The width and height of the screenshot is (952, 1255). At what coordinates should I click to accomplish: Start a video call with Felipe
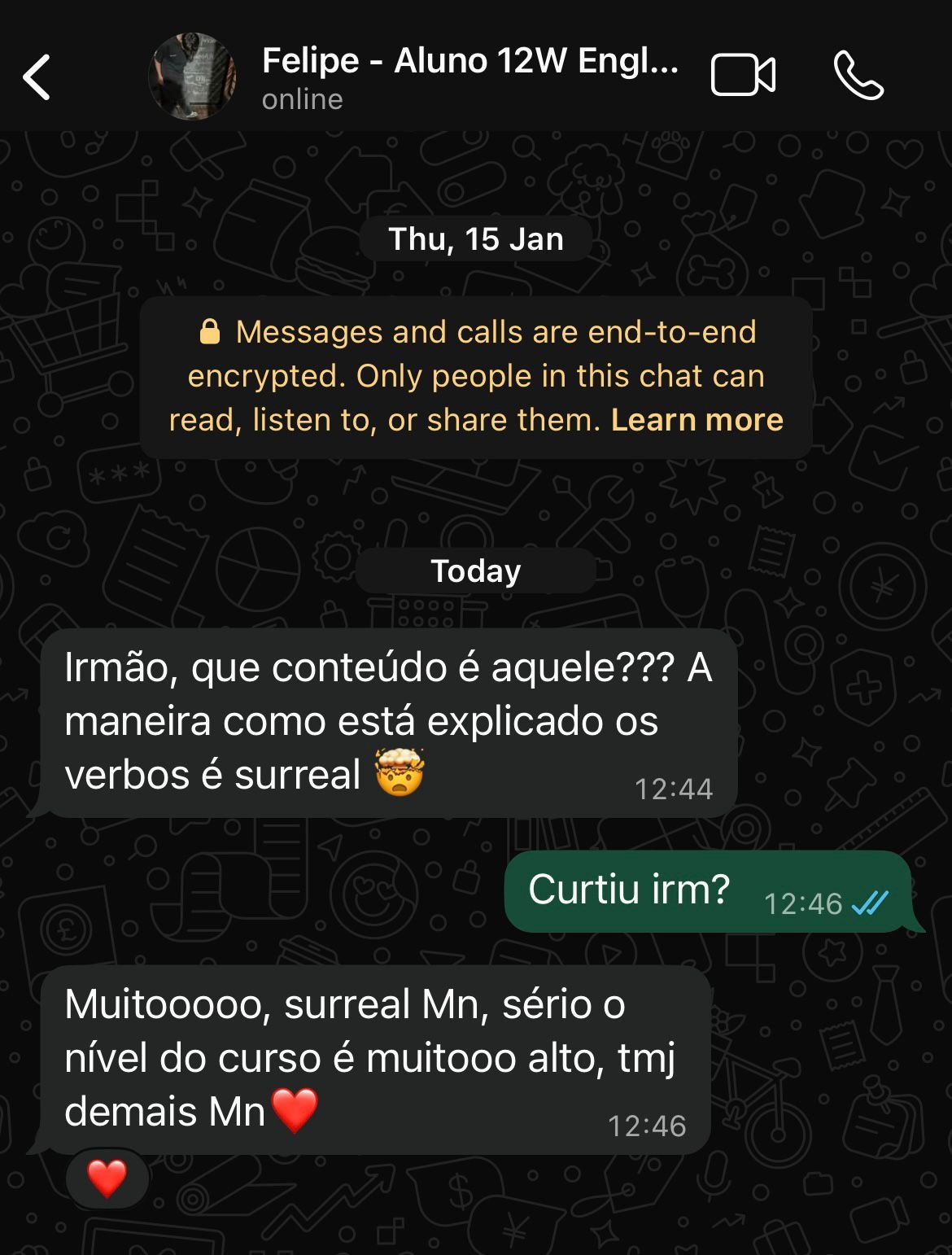(743, 76)
